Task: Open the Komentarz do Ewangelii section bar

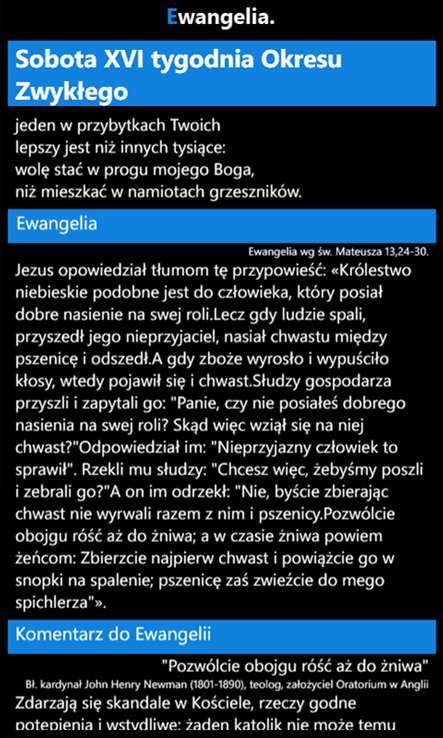Action: pyautogui.click(x=222, y=636)
